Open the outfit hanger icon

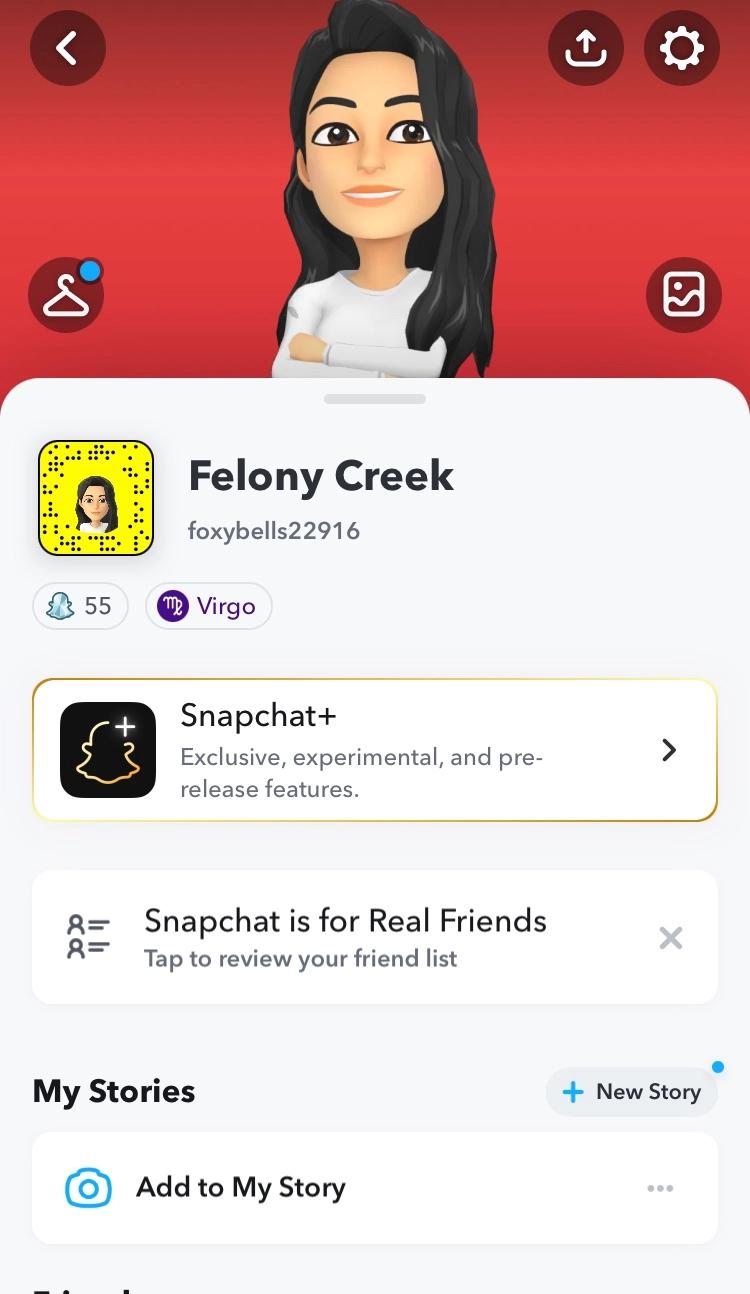pyautogui.click(x=67, y=295)
